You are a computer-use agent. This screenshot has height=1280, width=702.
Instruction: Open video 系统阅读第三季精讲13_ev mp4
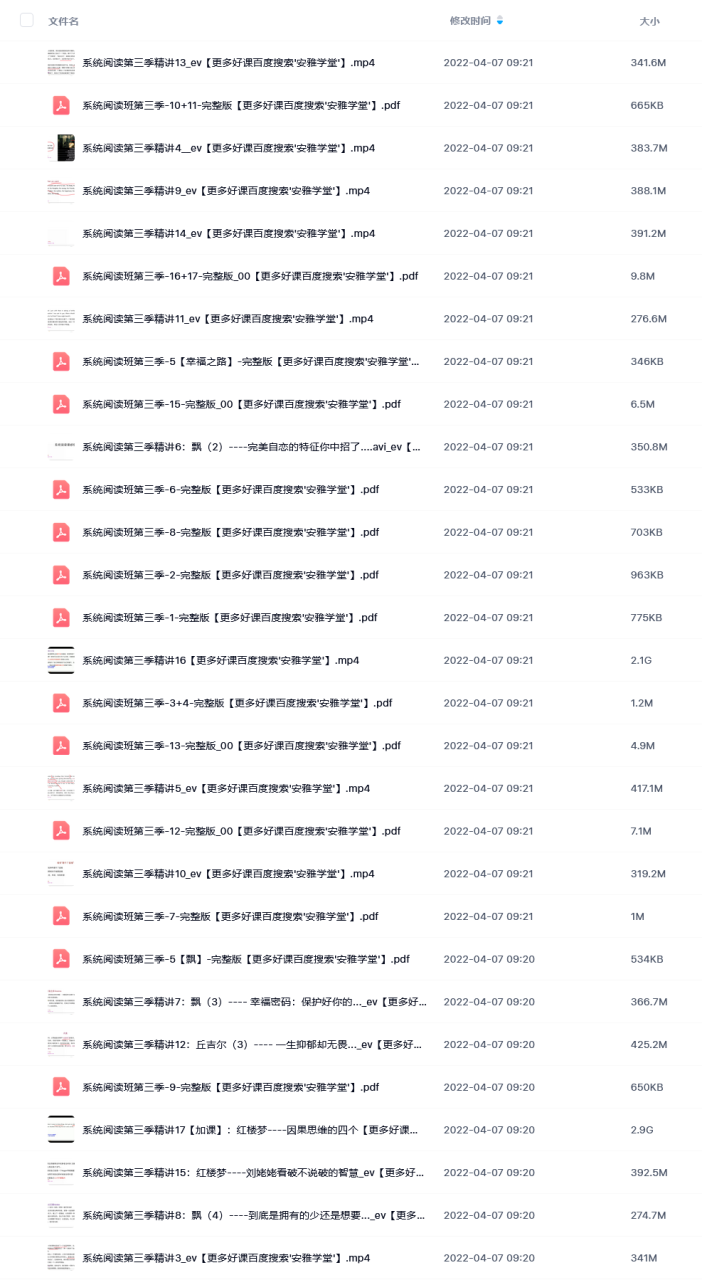(x=229, y=63)
